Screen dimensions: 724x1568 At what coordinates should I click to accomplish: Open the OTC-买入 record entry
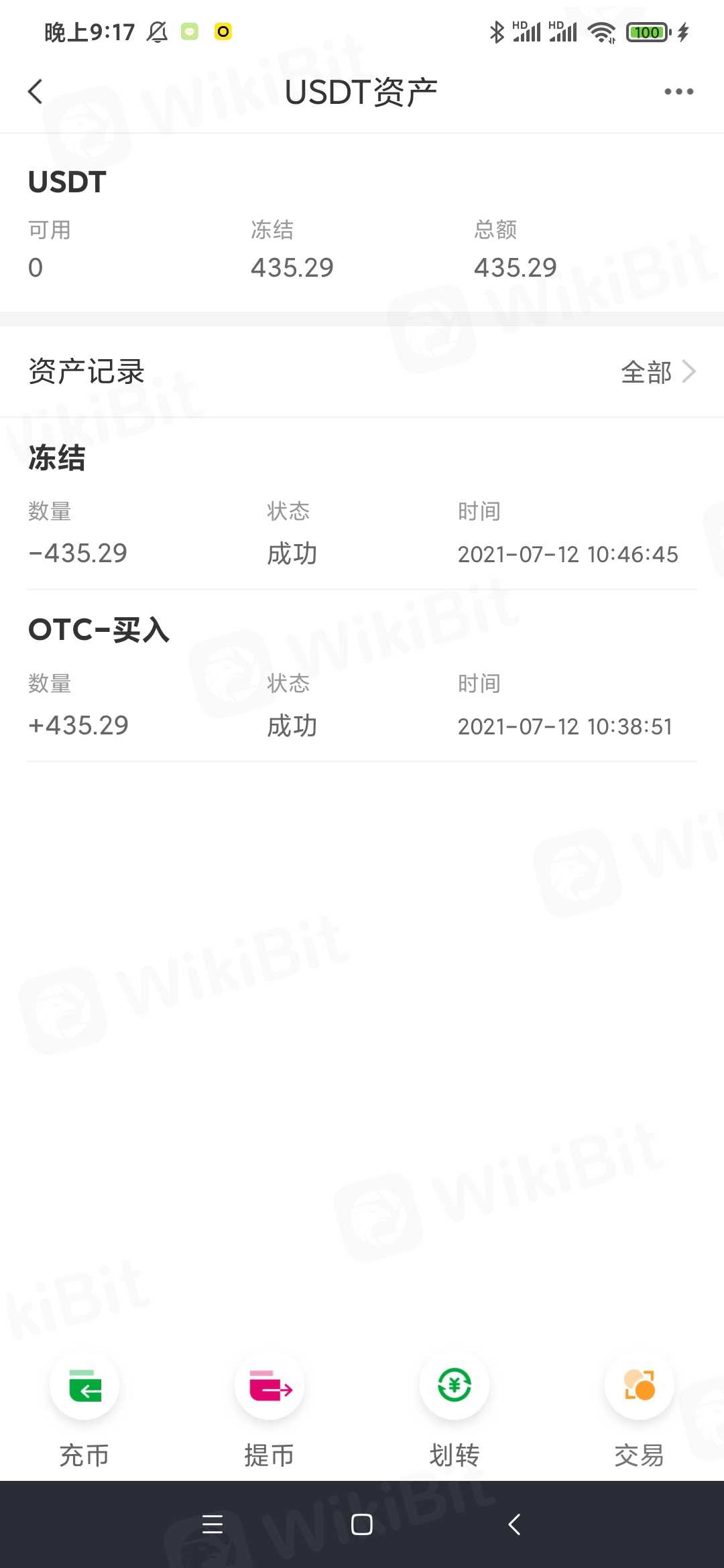362,680
